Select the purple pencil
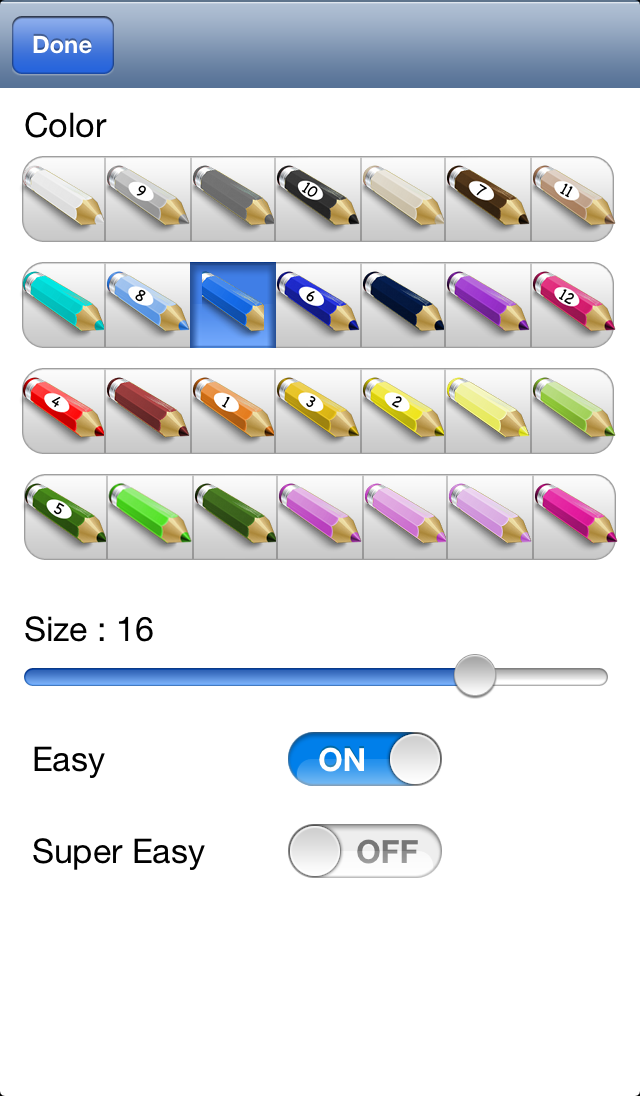 (488, 305)
